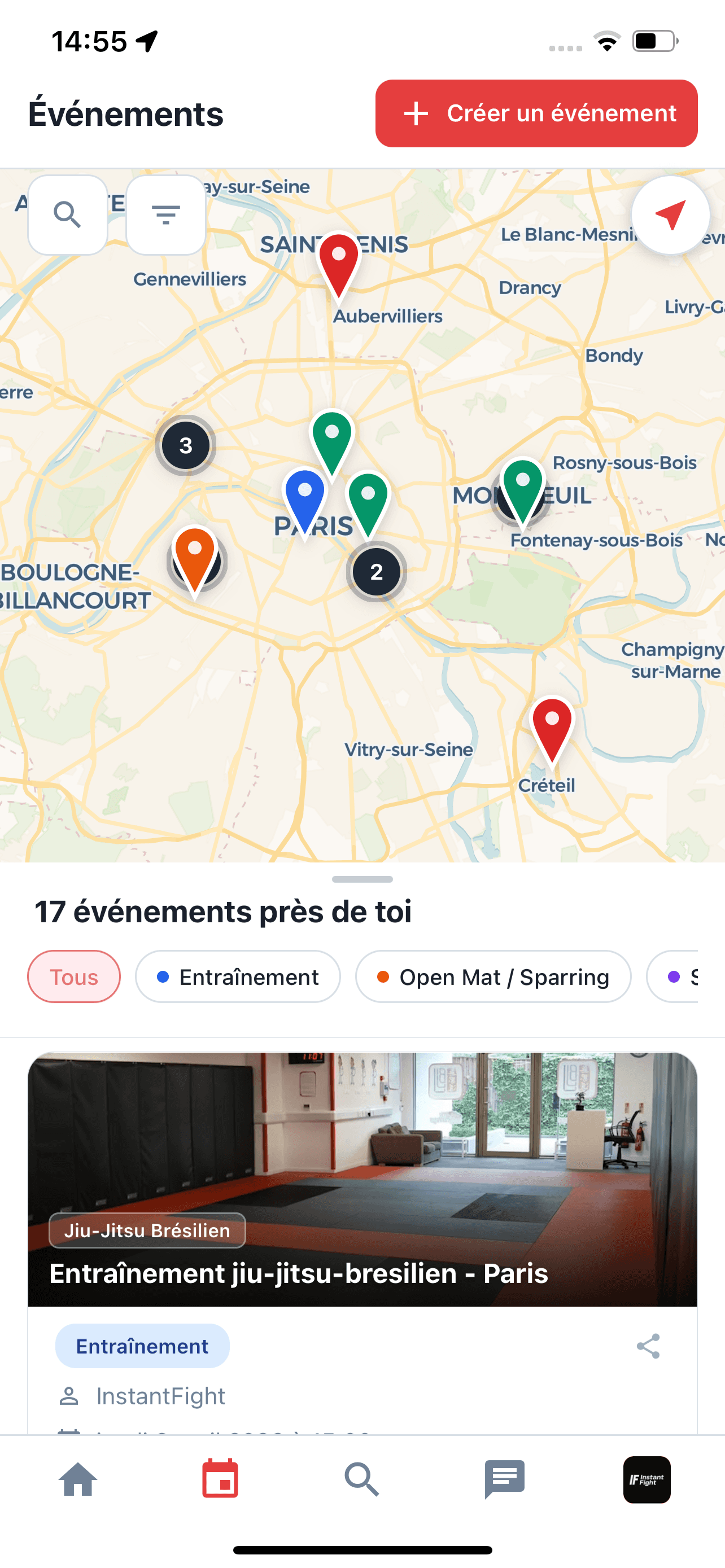
Task: Open the map filter options
Action: coord(165,214)
